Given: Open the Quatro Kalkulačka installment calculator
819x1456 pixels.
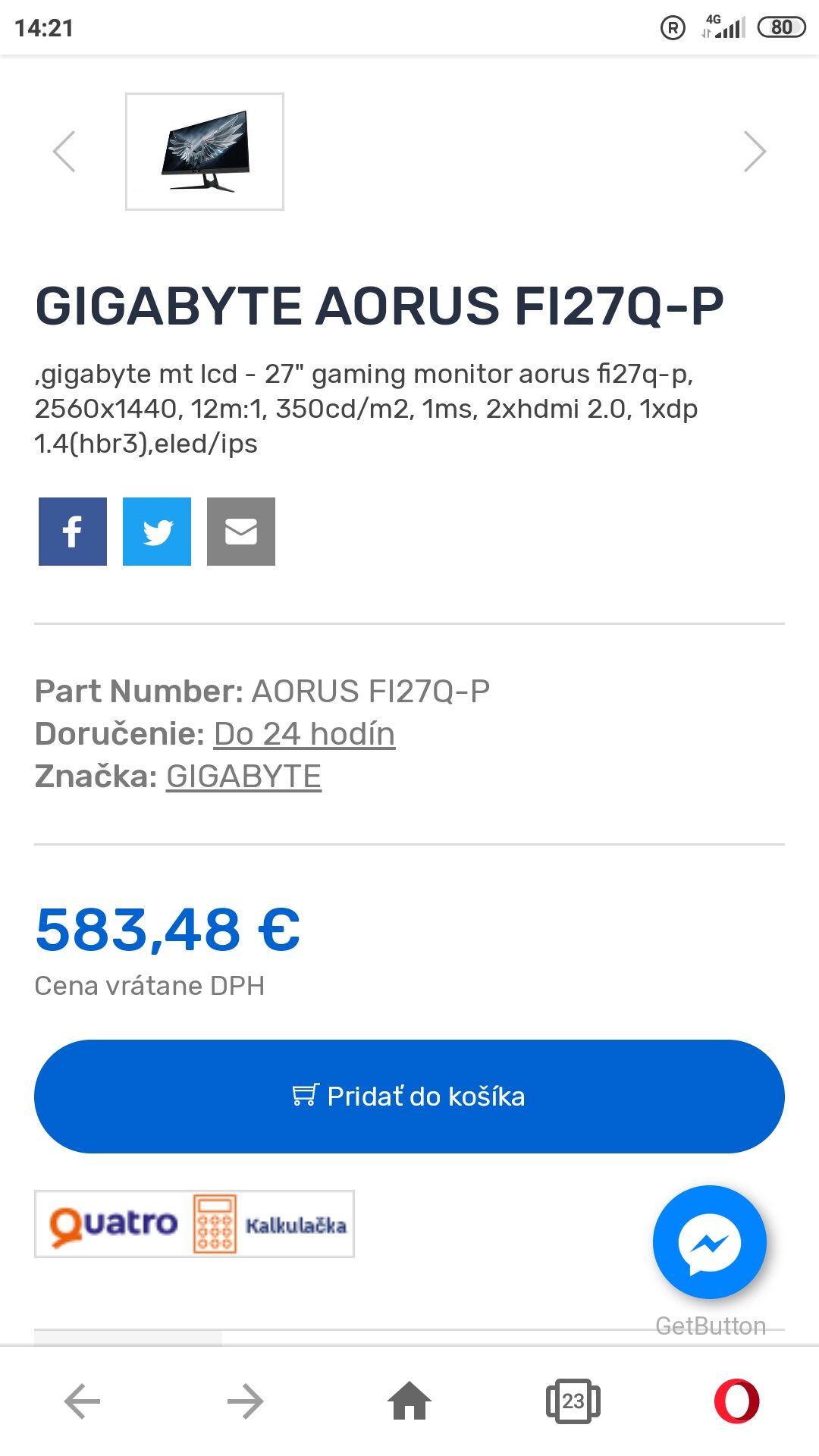Looking at the screenshot, I should click(194, 1224).
